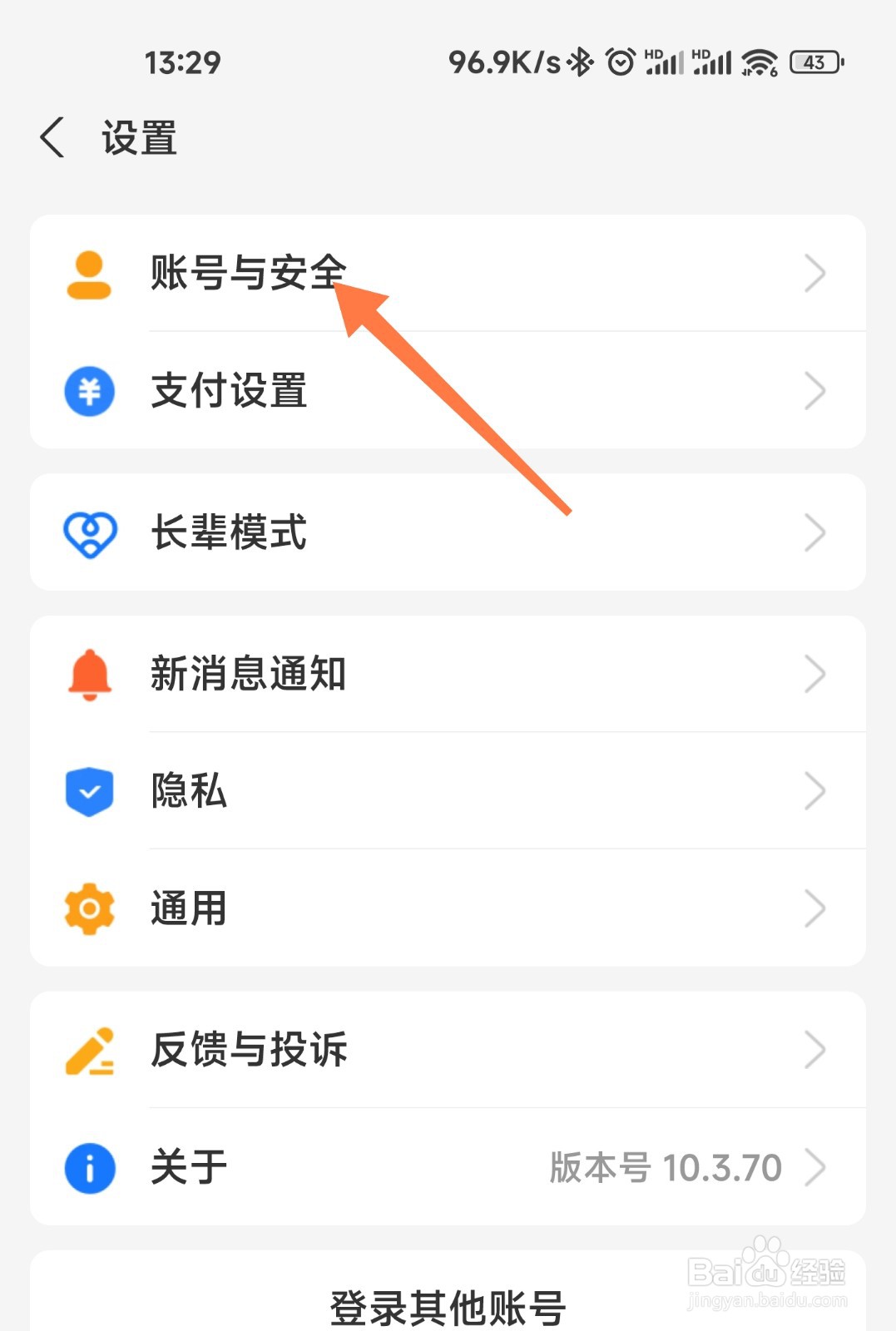Viewport: 896px width, 1331px height.
Task: Tap the battery indicator showing 43
Action: click(x=814, y=61)
